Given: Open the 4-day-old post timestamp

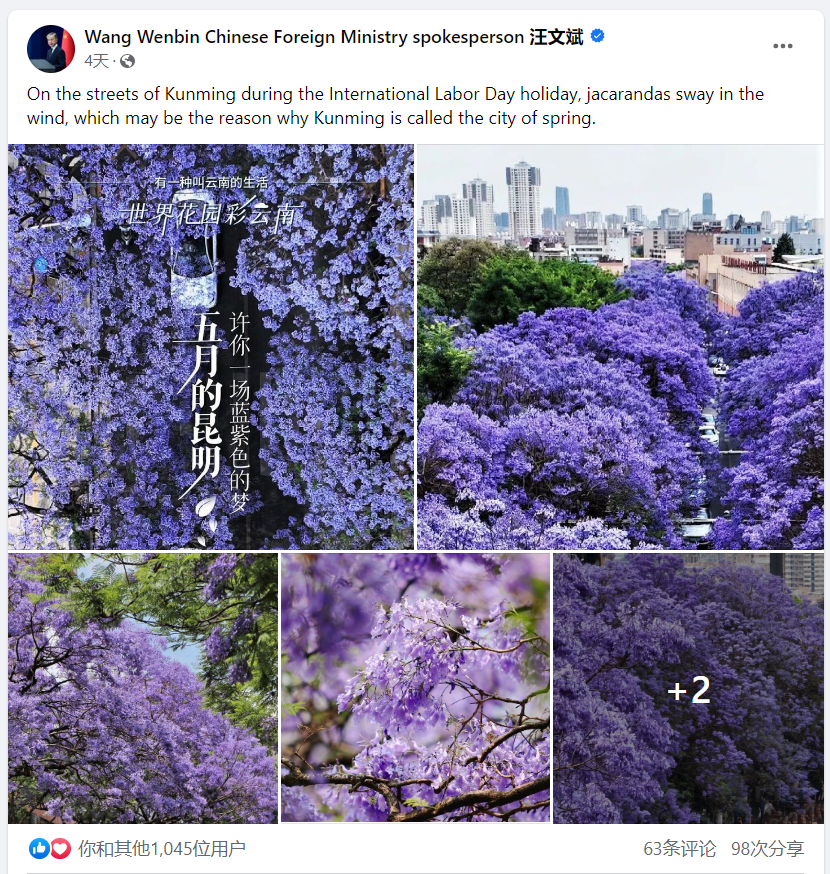Looking at the screenshot, I should coord(97,61).
